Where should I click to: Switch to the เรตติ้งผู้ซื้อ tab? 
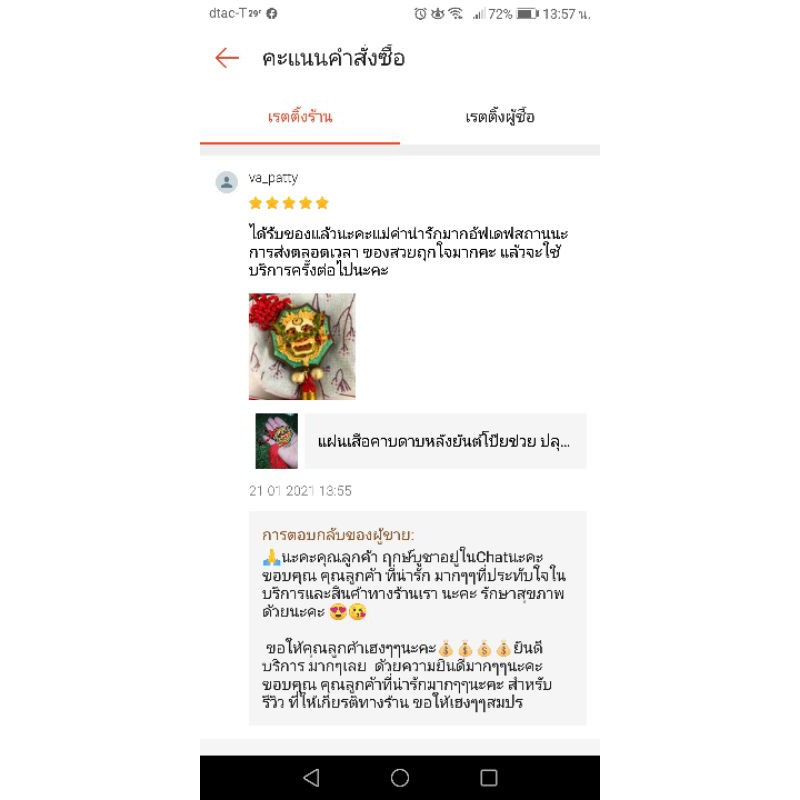[x=500, y=117]
